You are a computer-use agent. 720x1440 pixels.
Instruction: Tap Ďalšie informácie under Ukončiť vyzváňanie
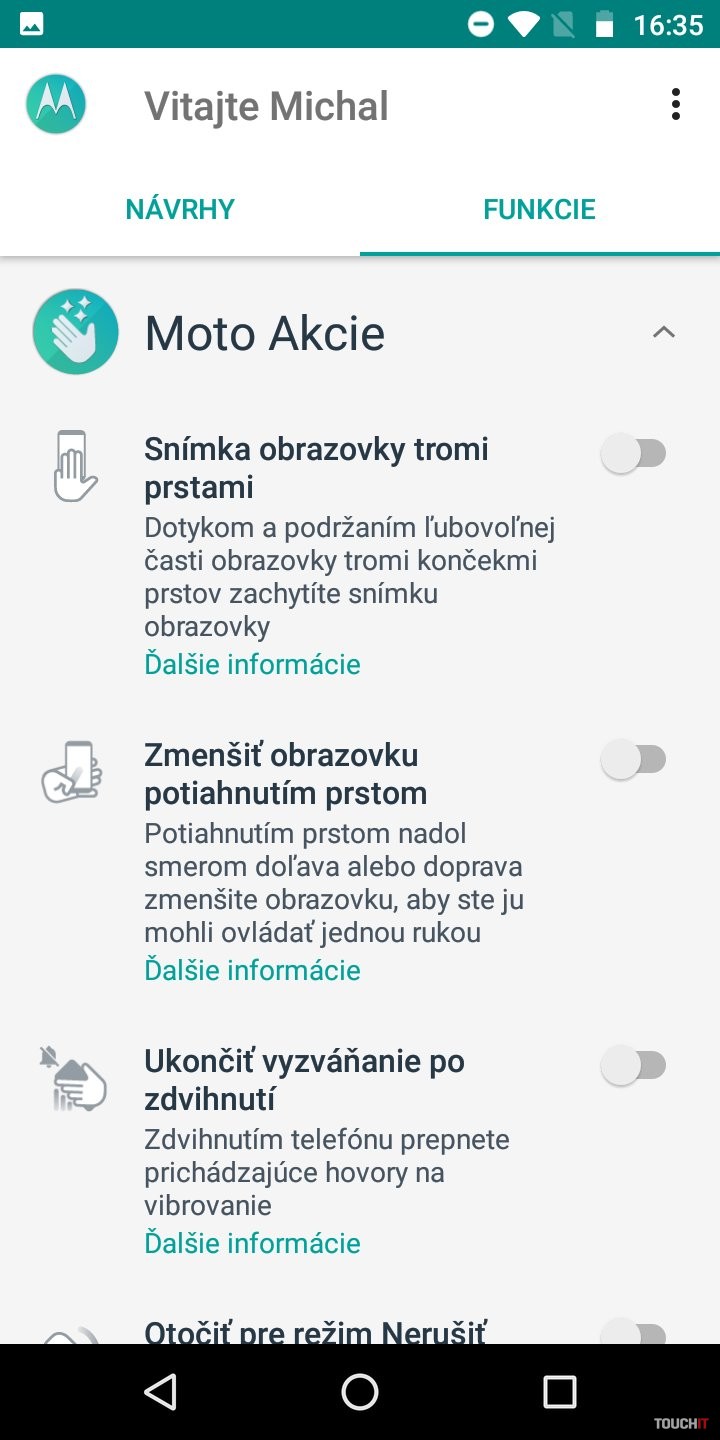tap(252, 1243)
